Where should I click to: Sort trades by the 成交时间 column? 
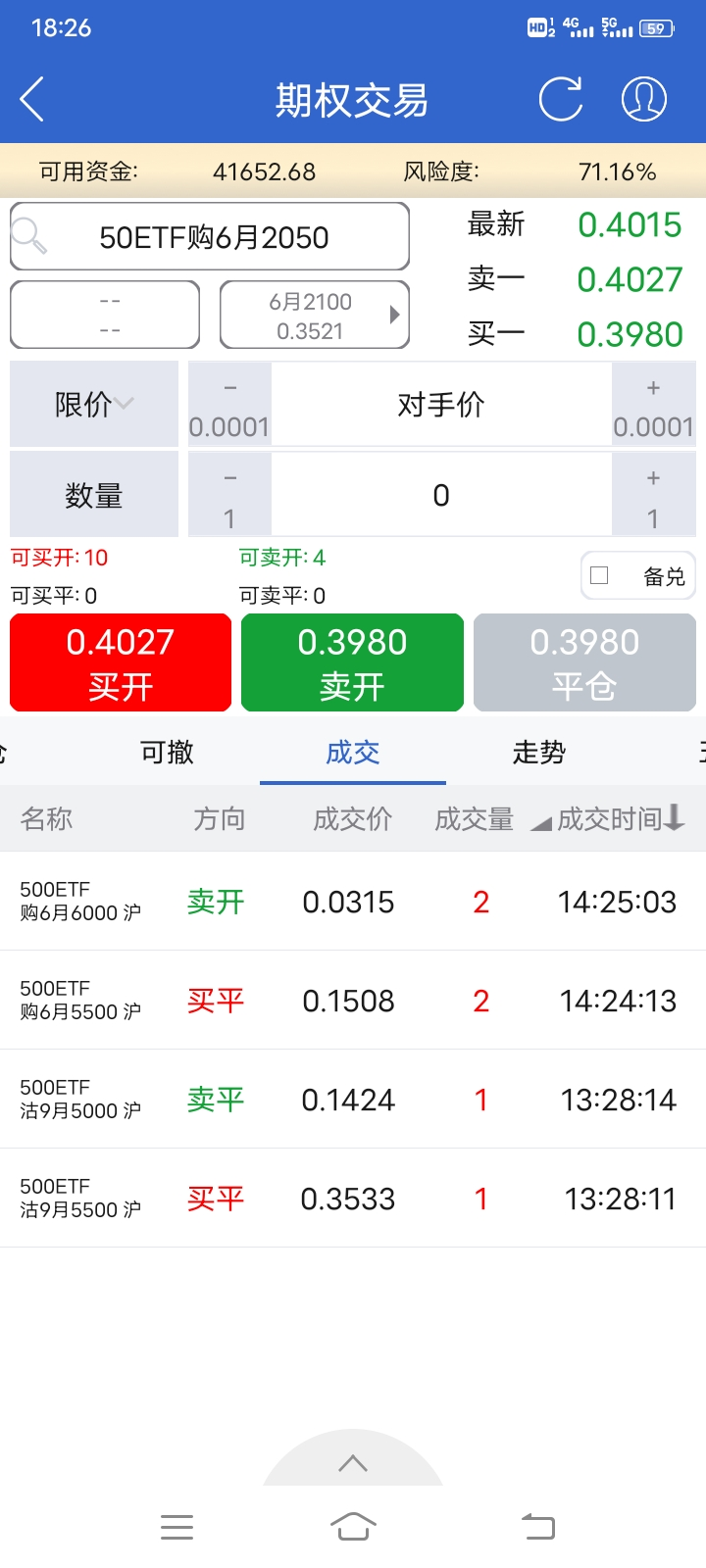[618, 819]
